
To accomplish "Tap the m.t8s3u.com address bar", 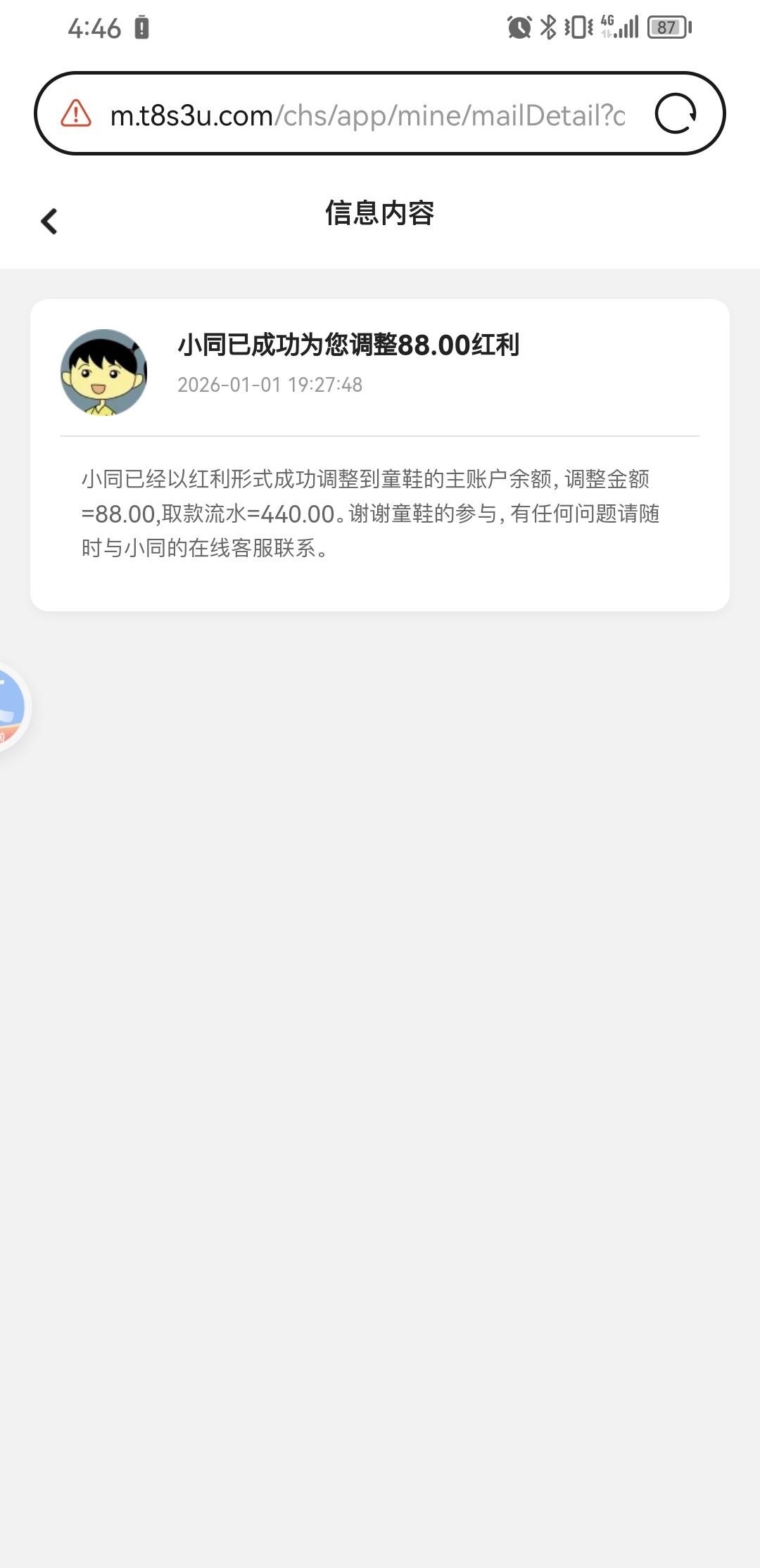I will [x=367, y=115].
